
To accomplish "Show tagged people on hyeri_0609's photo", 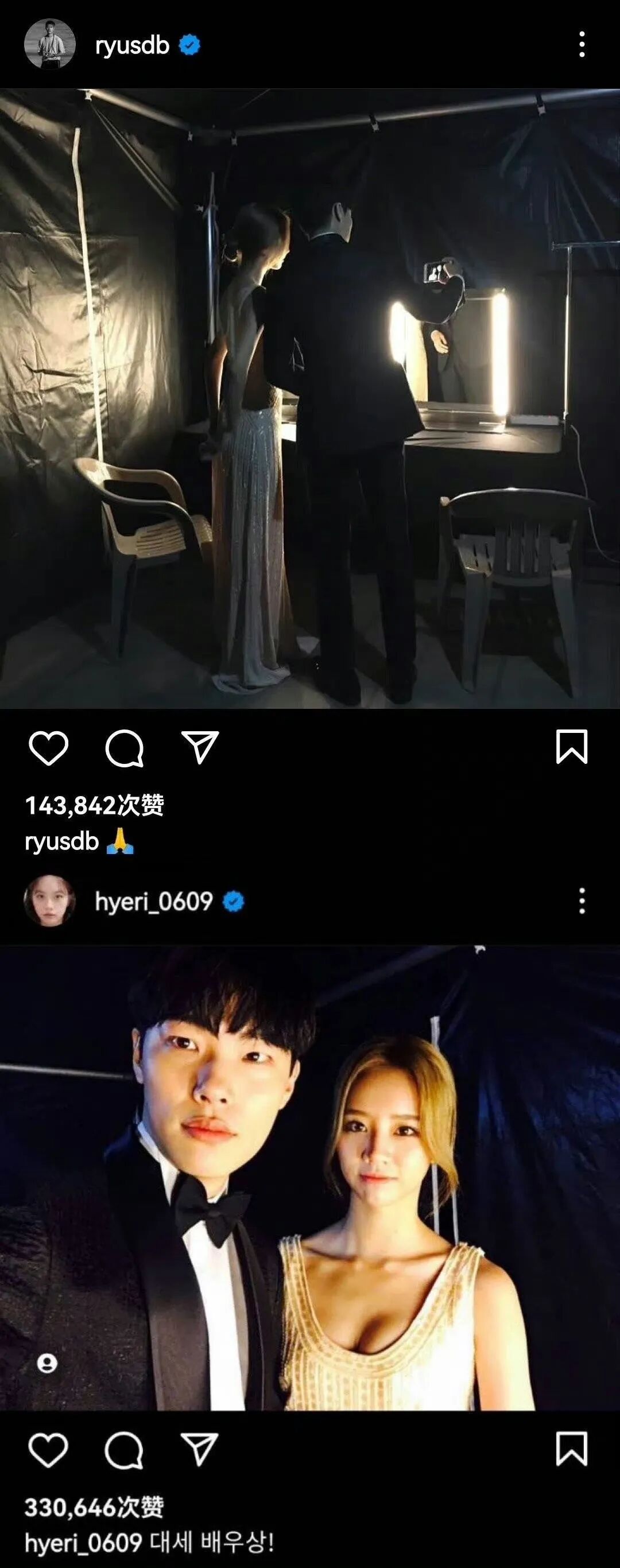I will [x=48, y=1363].
